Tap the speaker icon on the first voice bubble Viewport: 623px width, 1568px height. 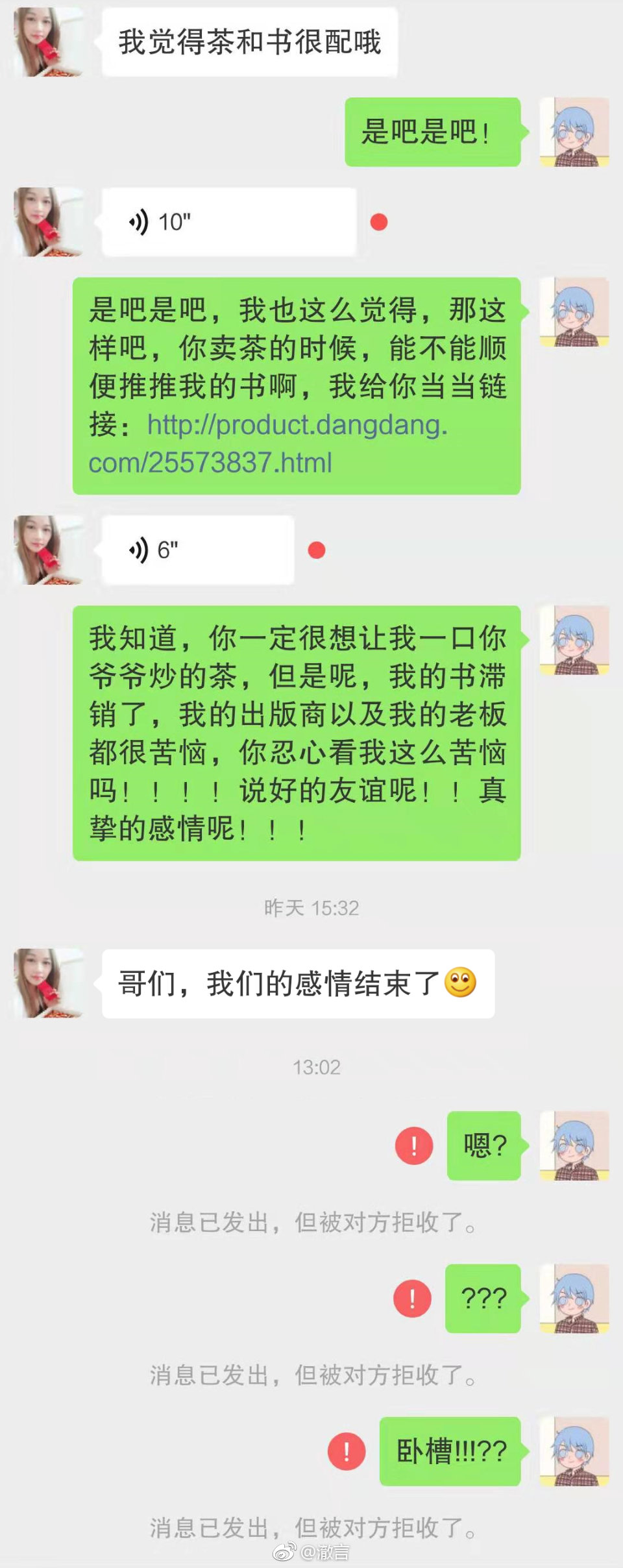point(138,221)
